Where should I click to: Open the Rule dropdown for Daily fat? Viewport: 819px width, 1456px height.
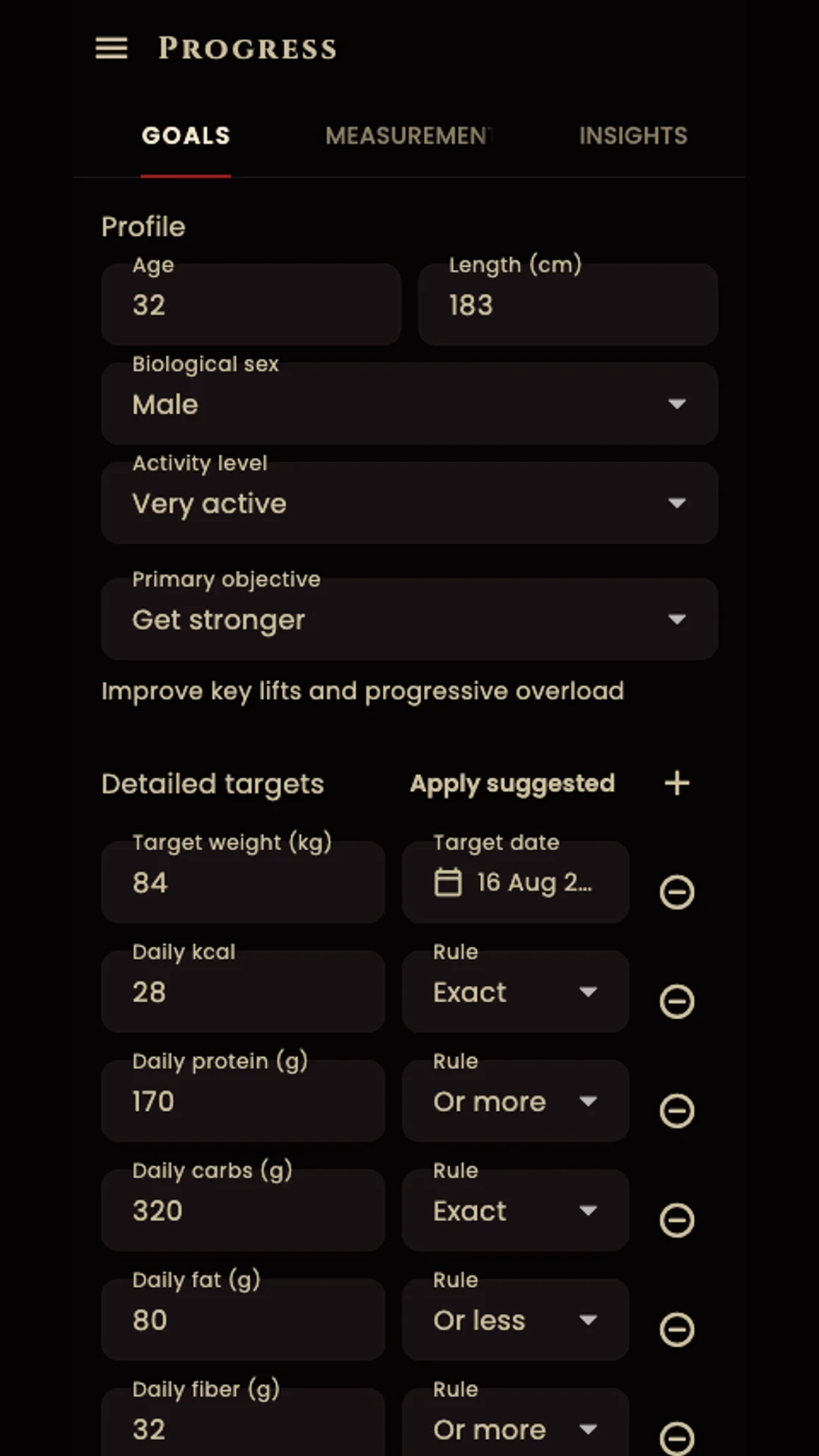(516, 1319)
